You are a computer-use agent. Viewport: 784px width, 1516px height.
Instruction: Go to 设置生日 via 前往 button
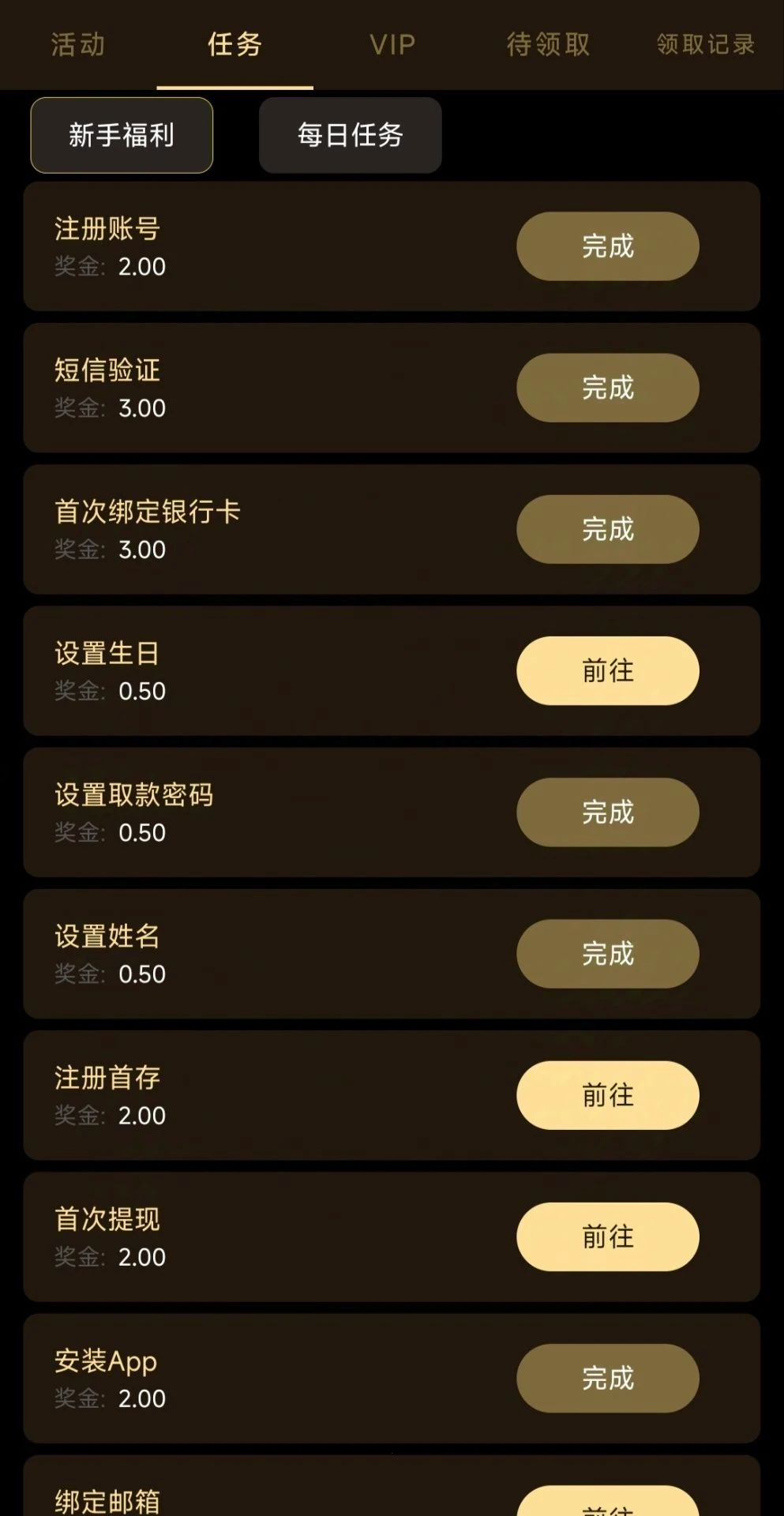tap(607, 670)
